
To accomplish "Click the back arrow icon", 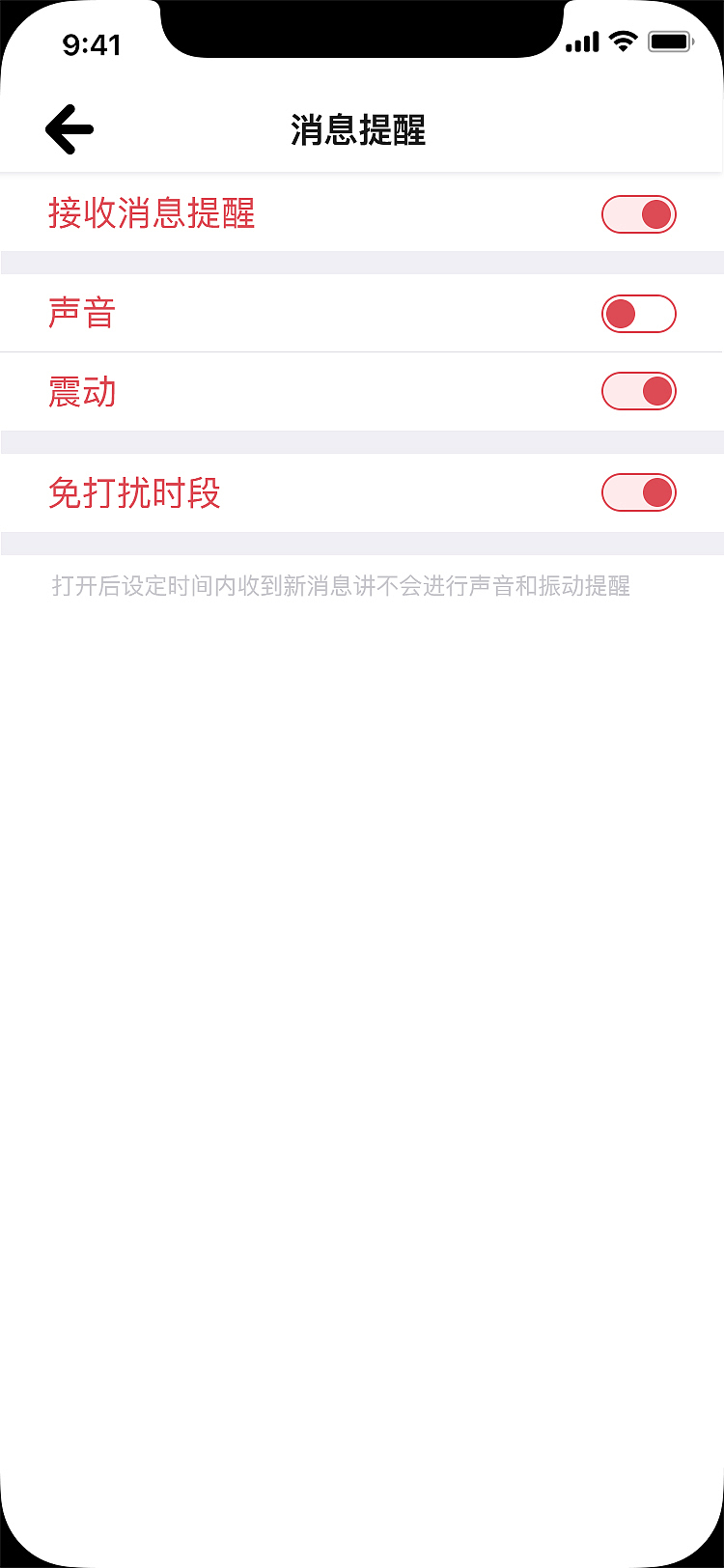I will (68, 127).
